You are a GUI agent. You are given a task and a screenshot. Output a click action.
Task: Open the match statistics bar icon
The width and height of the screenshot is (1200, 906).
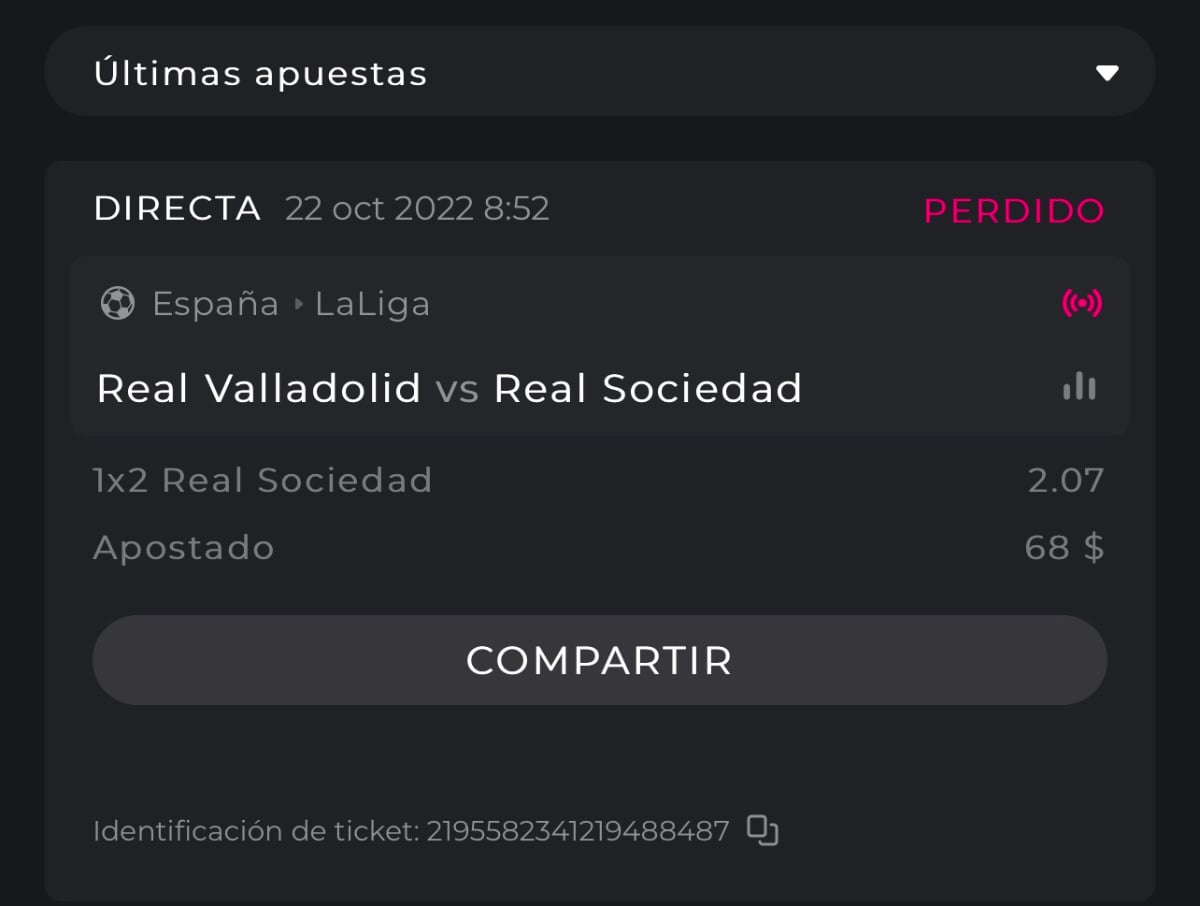[1079, 386]
